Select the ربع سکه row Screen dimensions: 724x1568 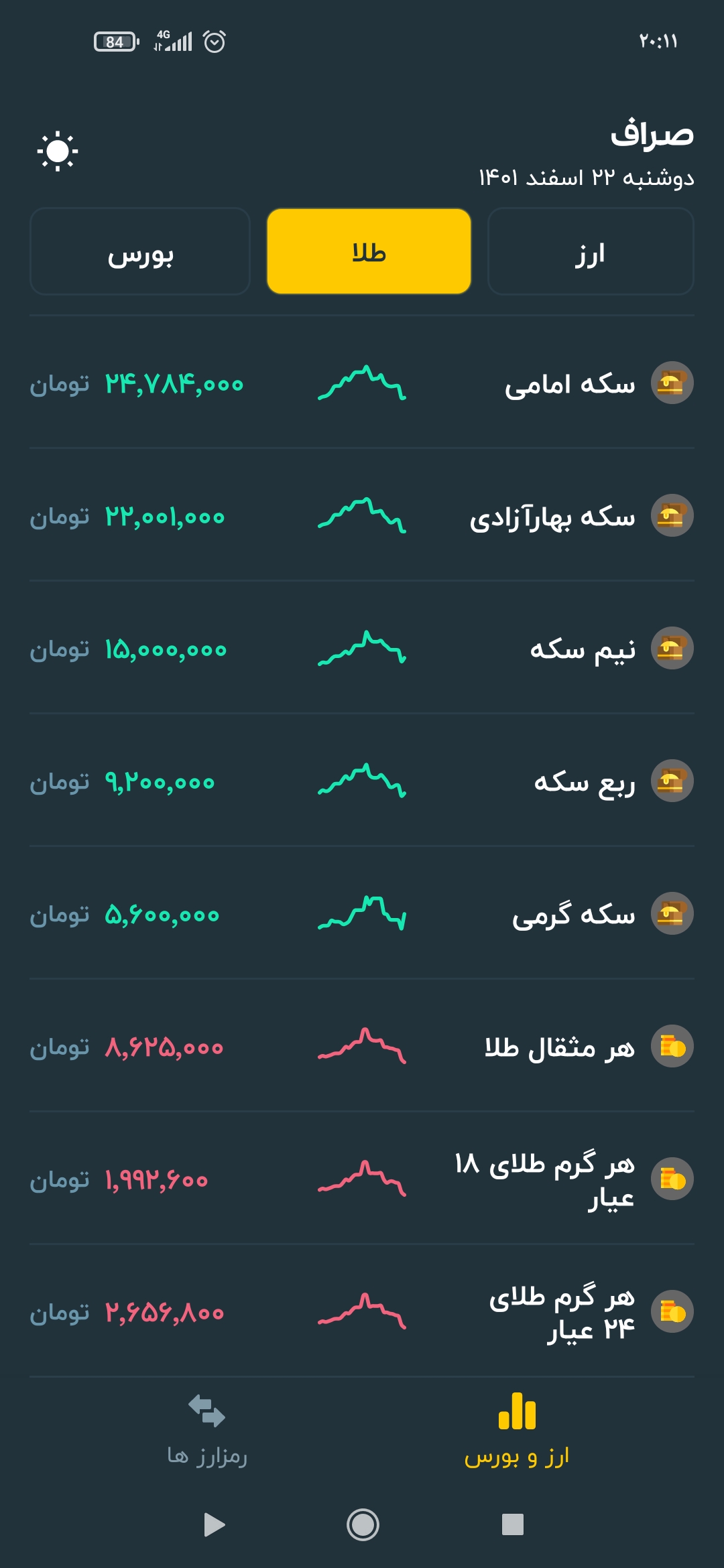(x=362, y=781)
